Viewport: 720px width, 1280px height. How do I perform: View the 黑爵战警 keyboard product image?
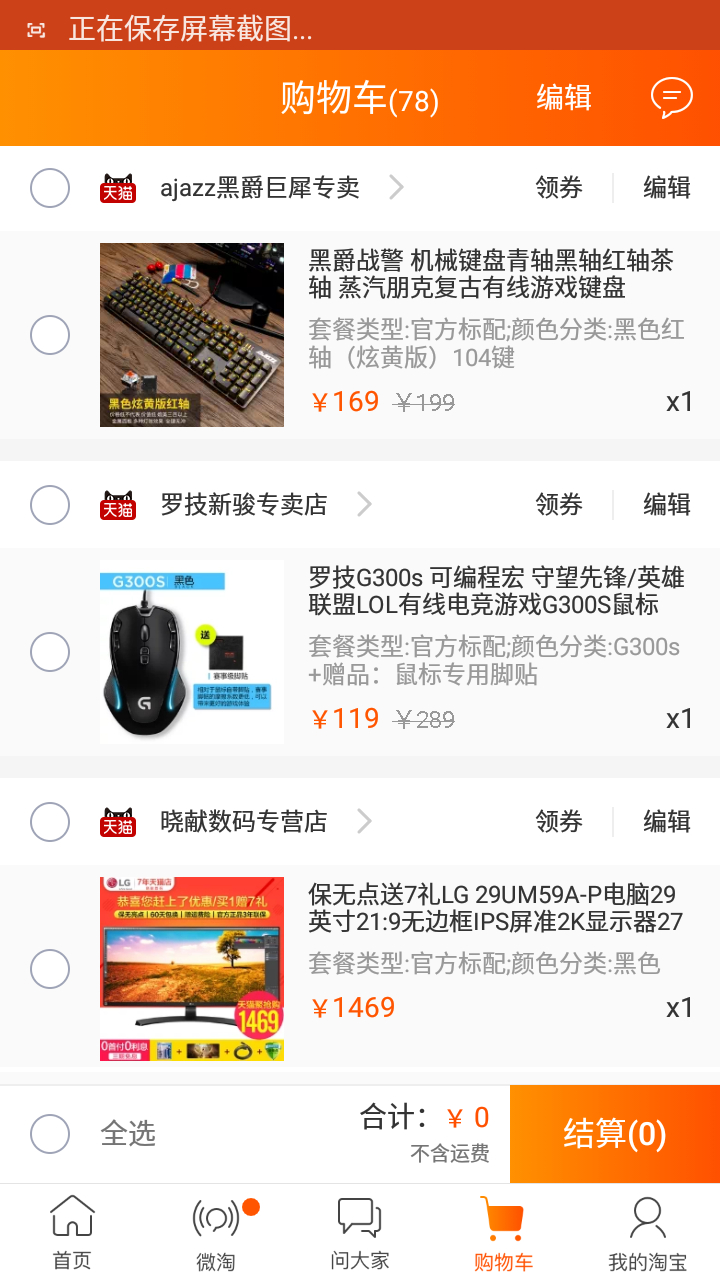(x=192, y=335)
